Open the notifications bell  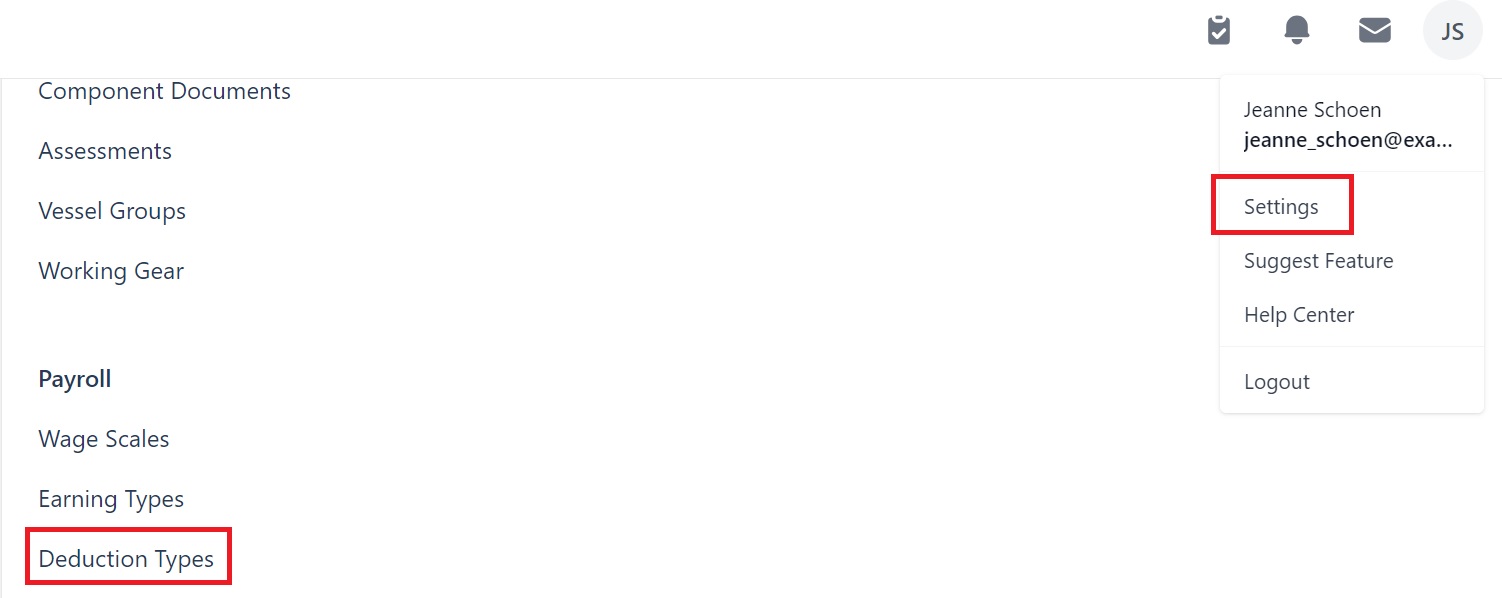tap(1296, 31)
